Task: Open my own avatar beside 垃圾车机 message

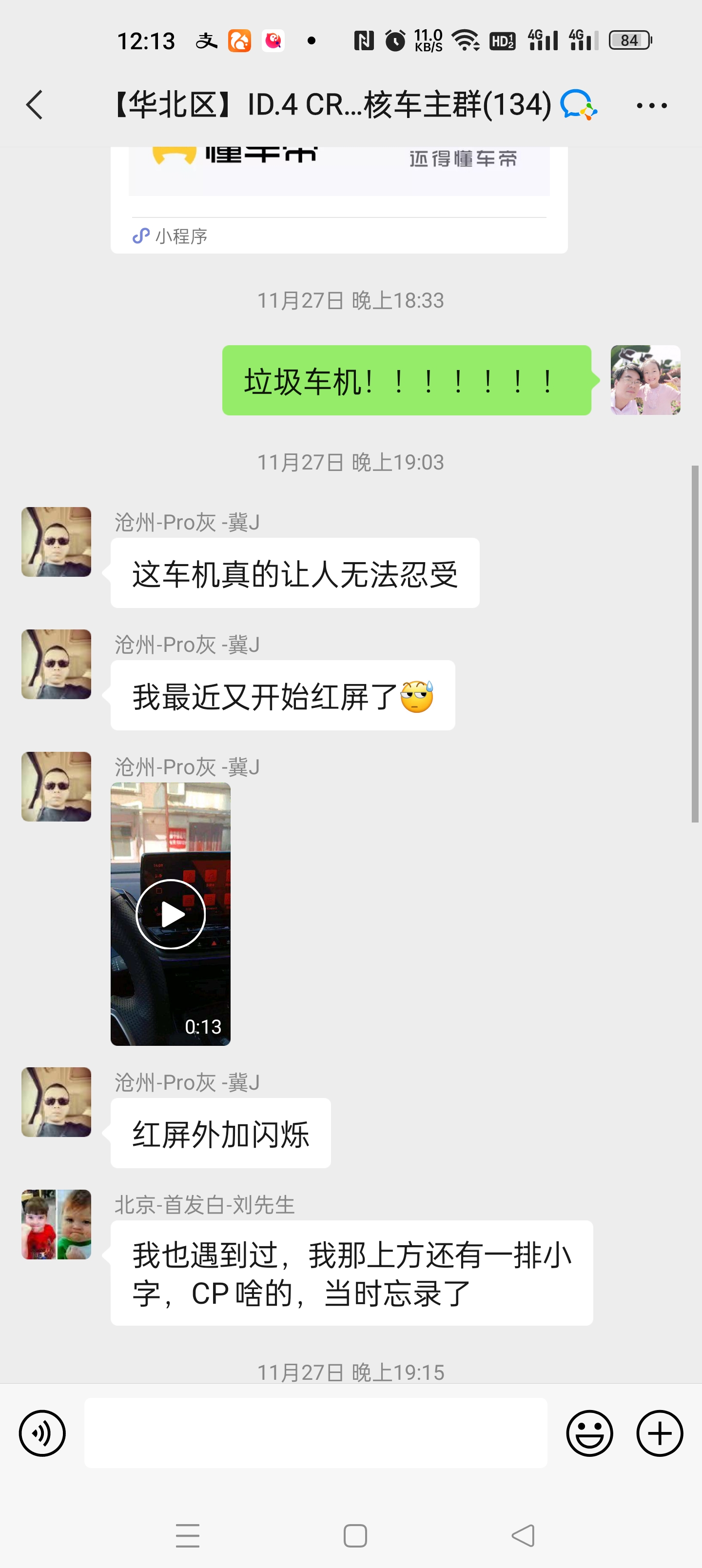Action: click(645, 380)
